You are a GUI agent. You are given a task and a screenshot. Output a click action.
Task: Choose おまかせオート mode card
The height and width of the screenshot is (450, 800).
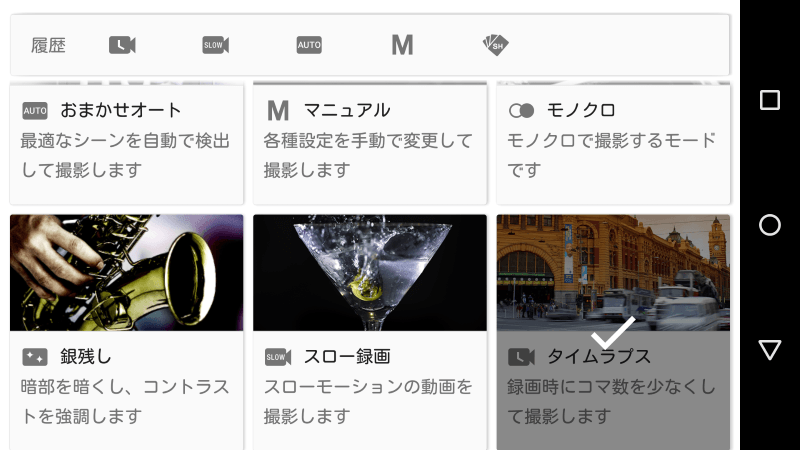pos(127,142)
